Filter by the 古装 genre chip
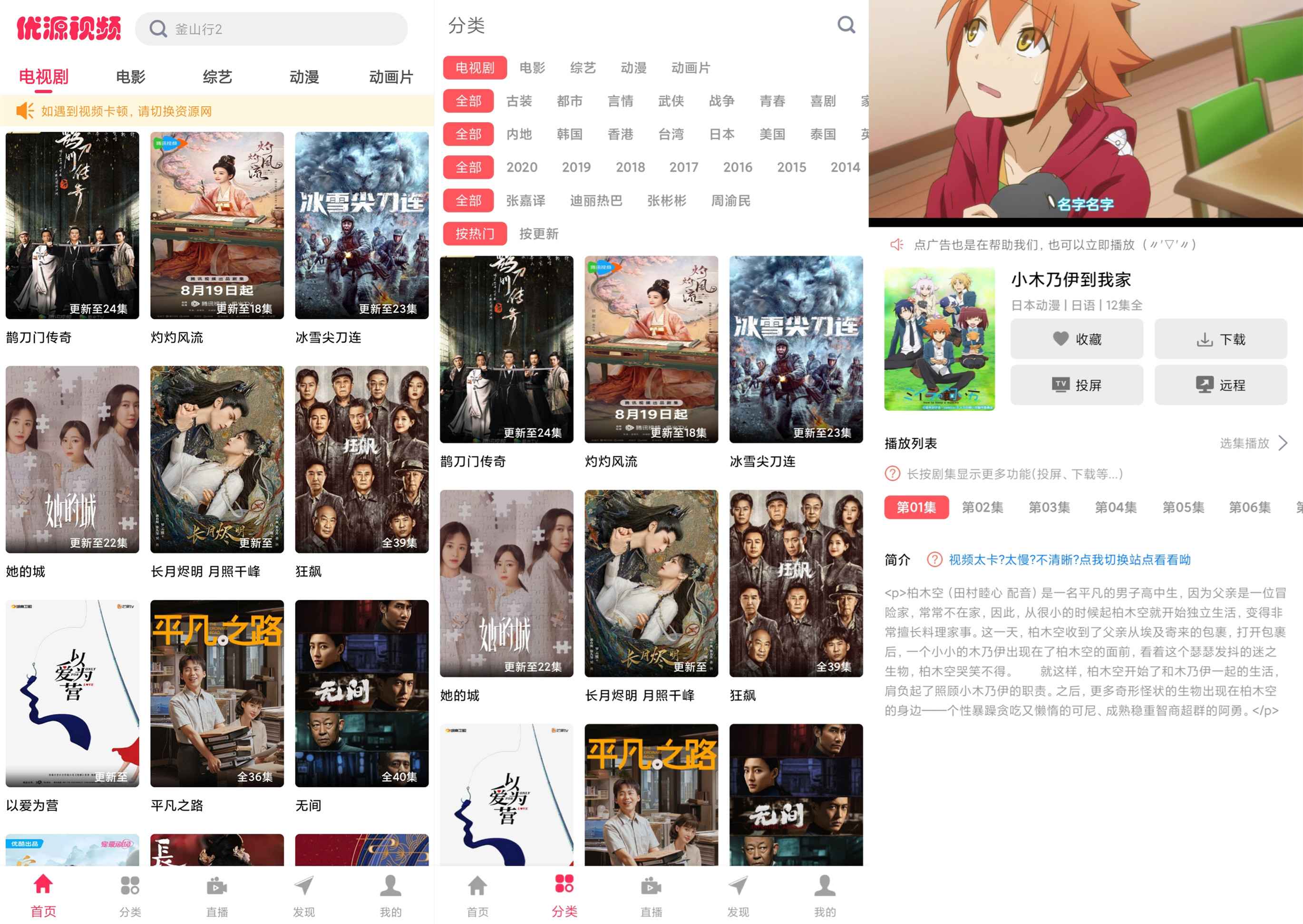Viewport: 1303px width, 924px height. pyautogui.click(x=519, y=101)
